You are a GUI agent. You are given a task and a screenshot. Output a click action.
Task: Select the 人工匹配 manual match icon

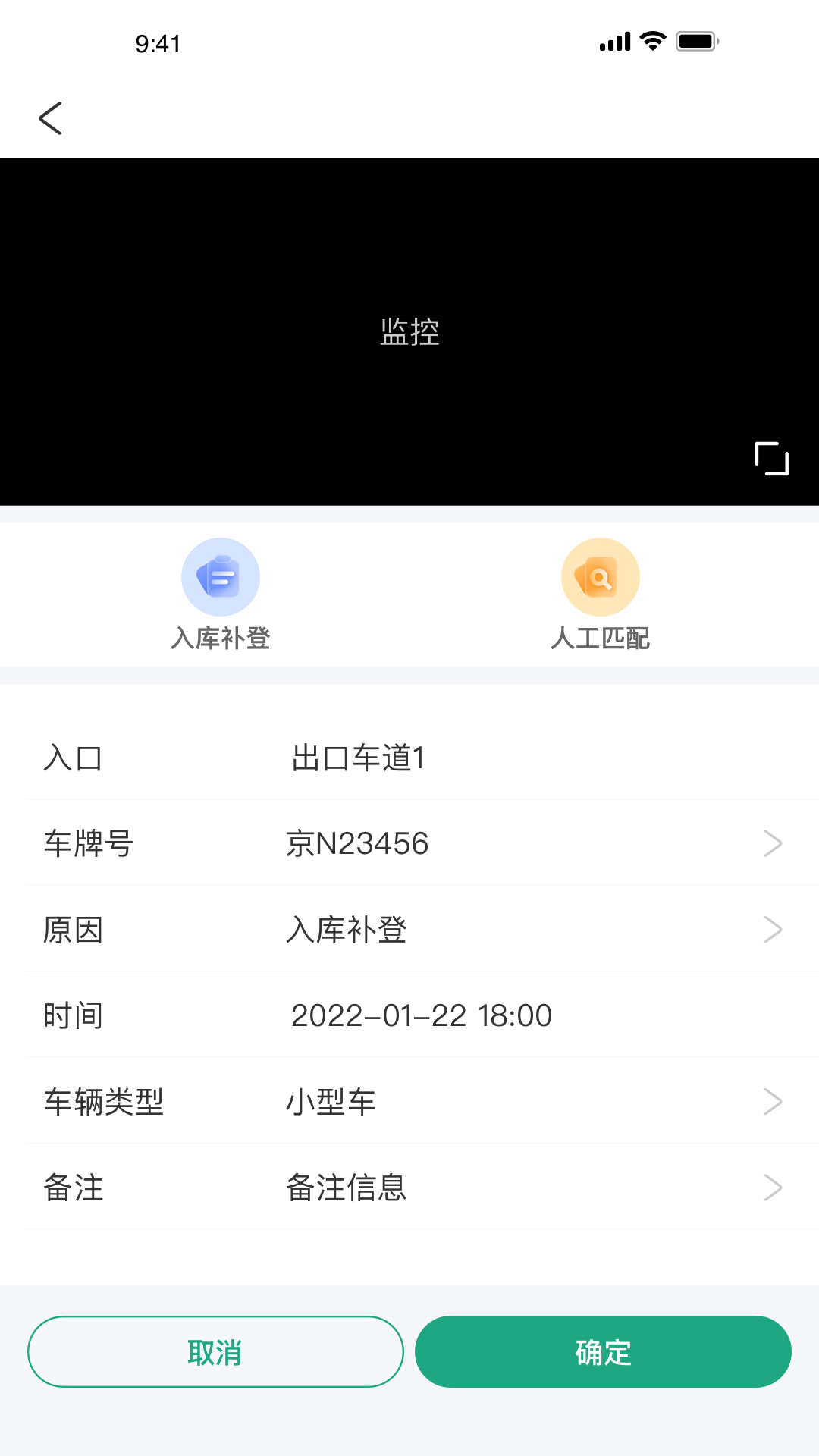[x=600, y=576]
